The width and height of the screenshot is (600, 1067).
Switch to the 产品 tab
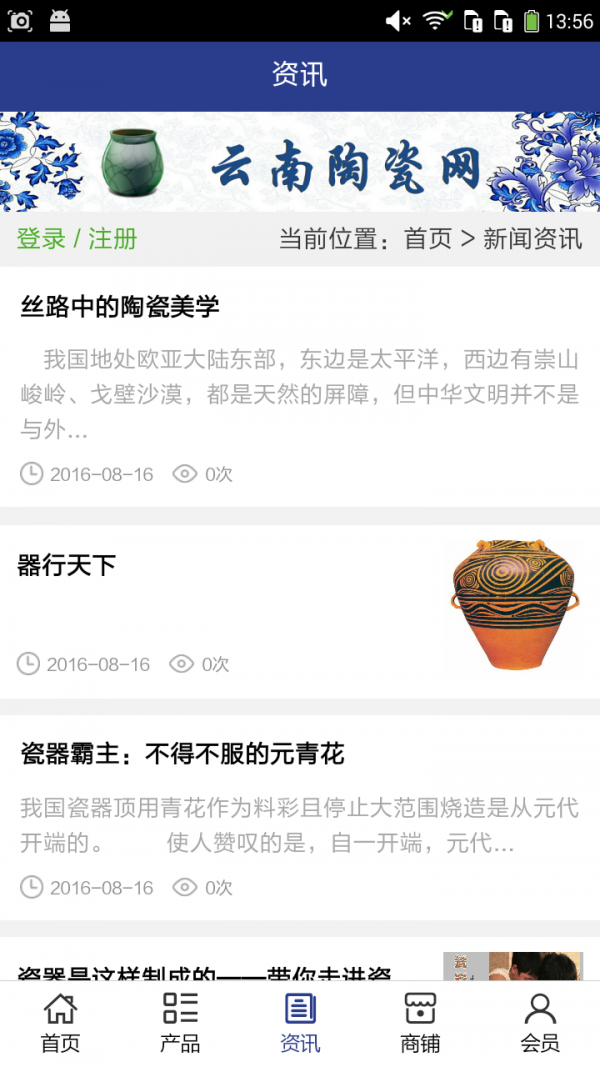(x=180, y=1023)
